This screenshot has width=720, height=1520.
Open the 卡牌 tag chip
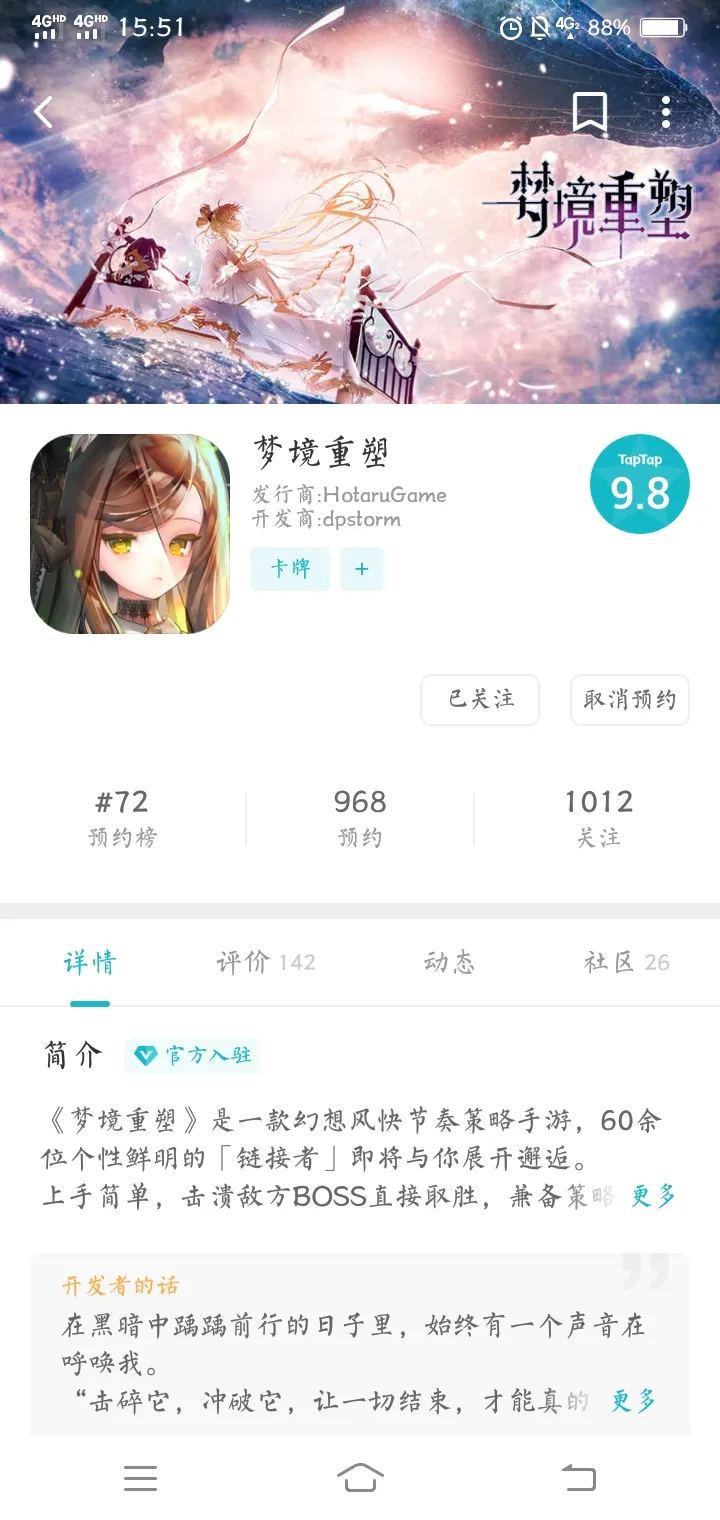[290, 569]
